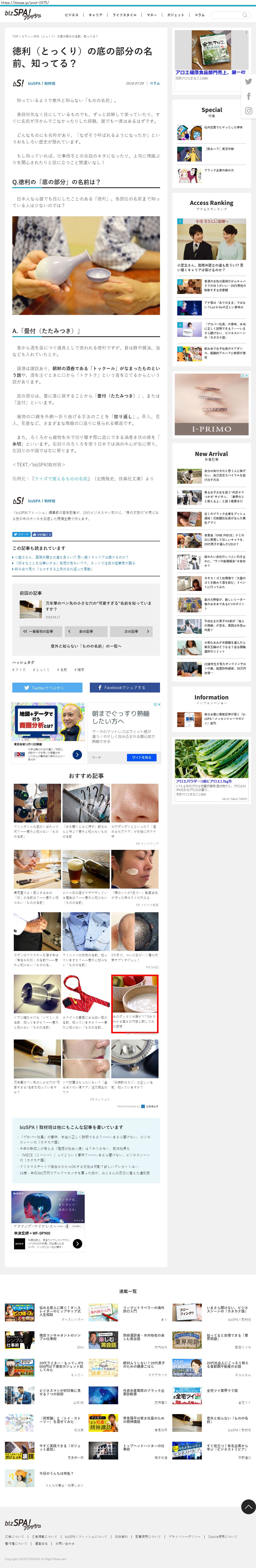
Task: Open the Instagram icon in the side bar
Action: [249, 111]
